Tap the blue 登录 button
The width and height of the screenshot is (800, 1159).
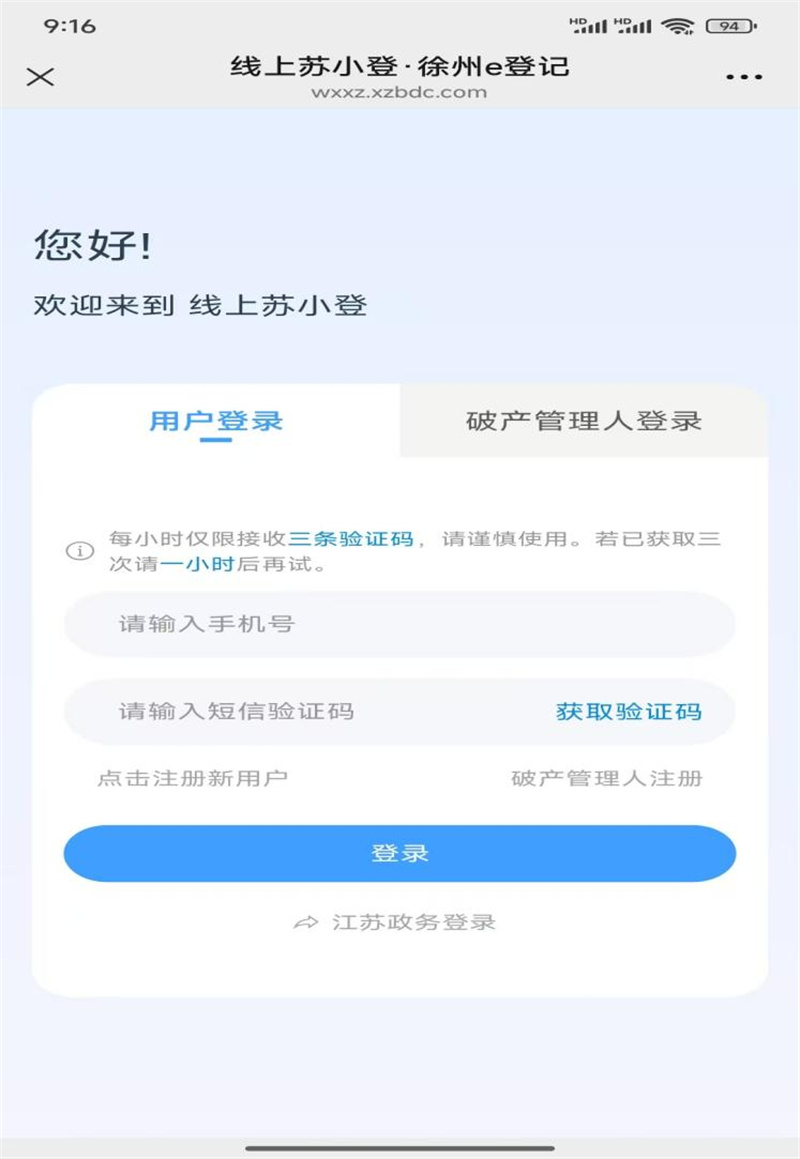(400, 853)
